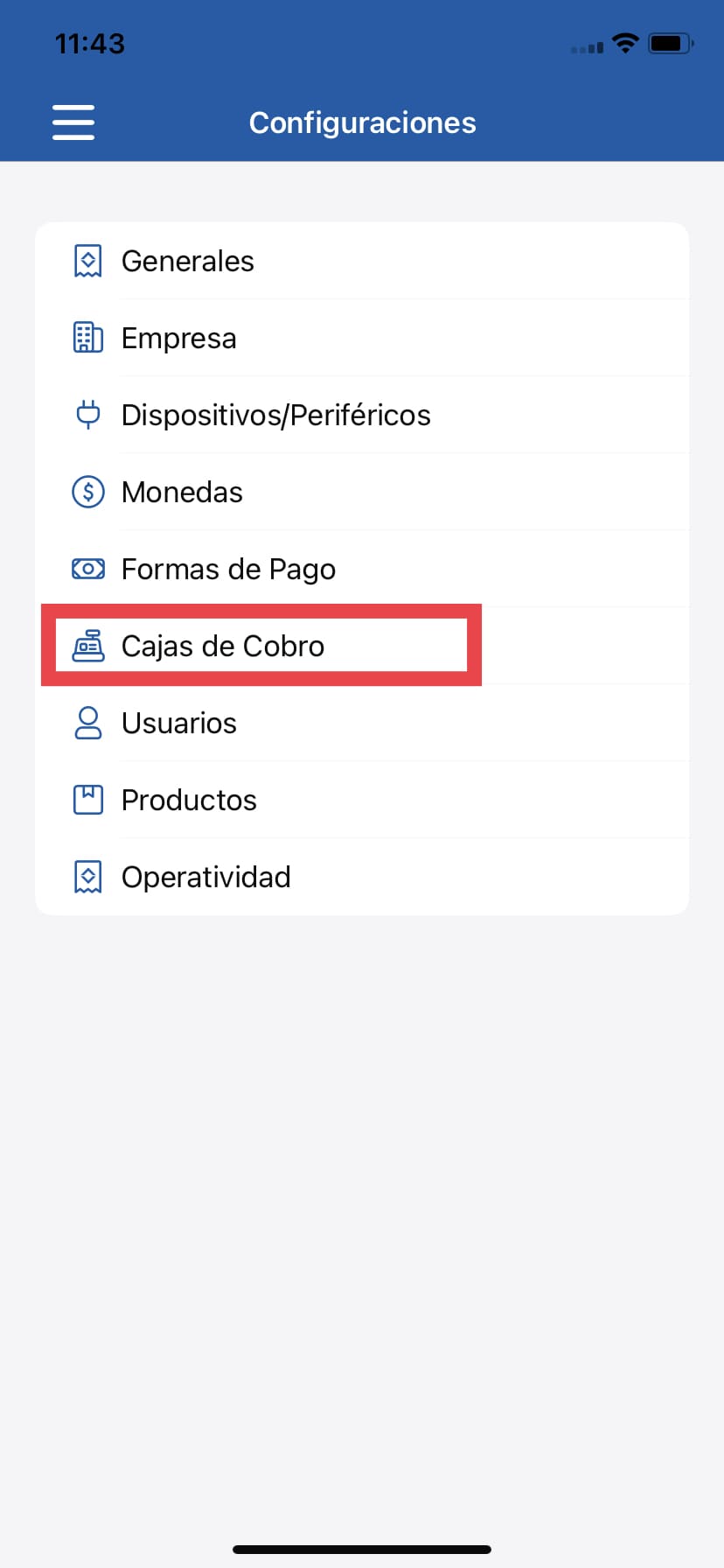The image size is (724, 1568).
Task: Open the hamburger navigation menu
Action: (x=73, y=122)
